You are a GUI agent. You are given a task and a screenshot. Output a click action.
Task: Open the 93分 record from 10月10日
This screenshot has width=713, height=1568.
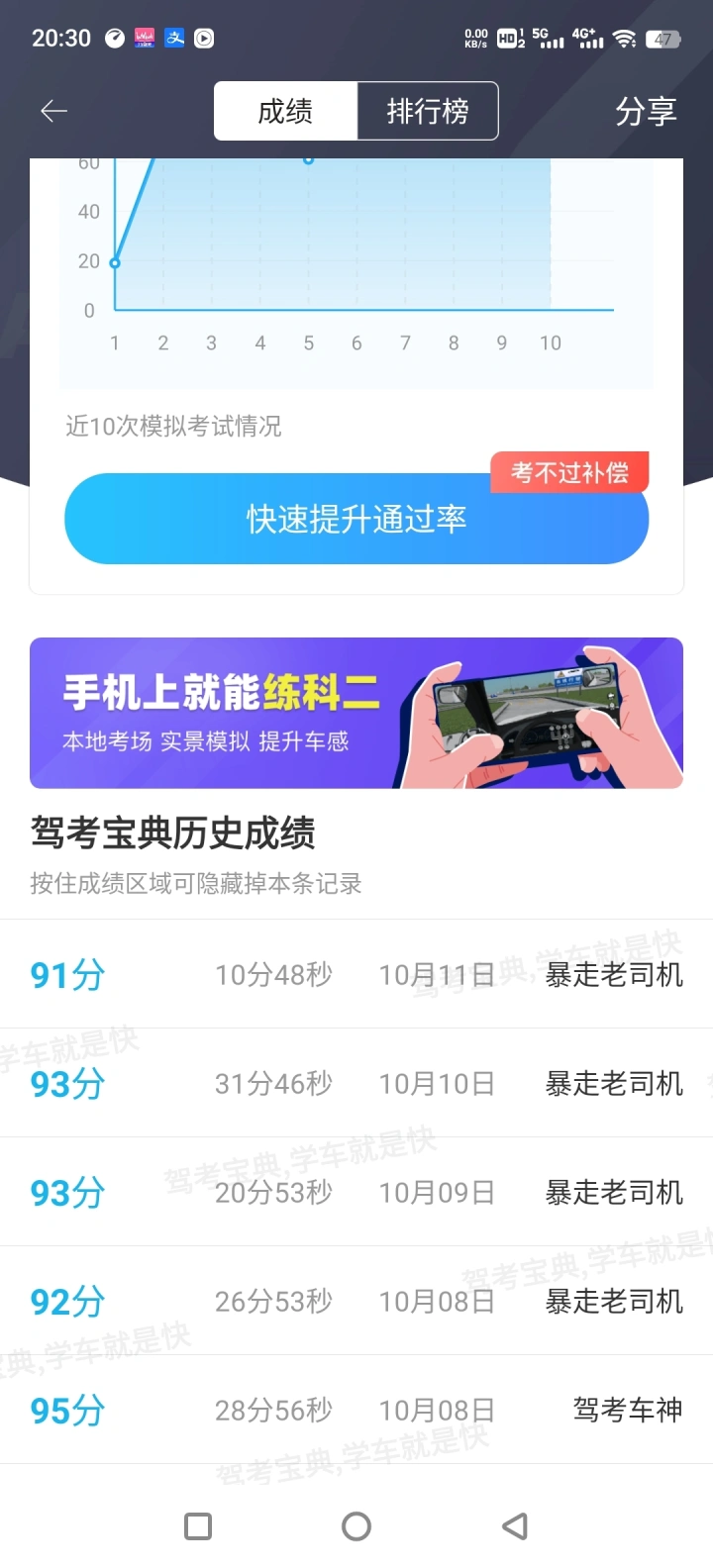click(x=356, y=1084)
